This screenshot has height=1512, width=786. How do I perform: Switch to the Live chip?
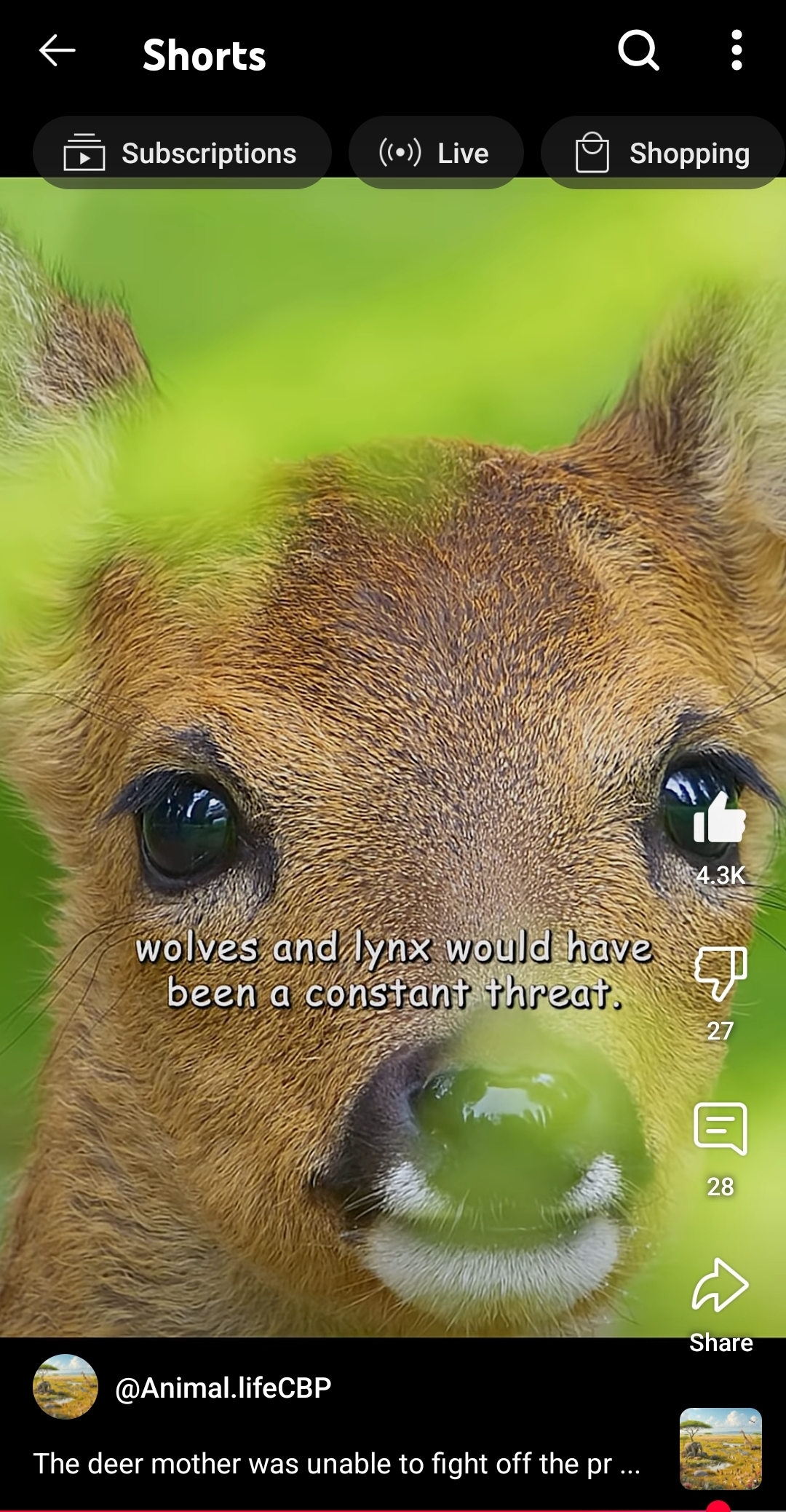click(435, 153)
